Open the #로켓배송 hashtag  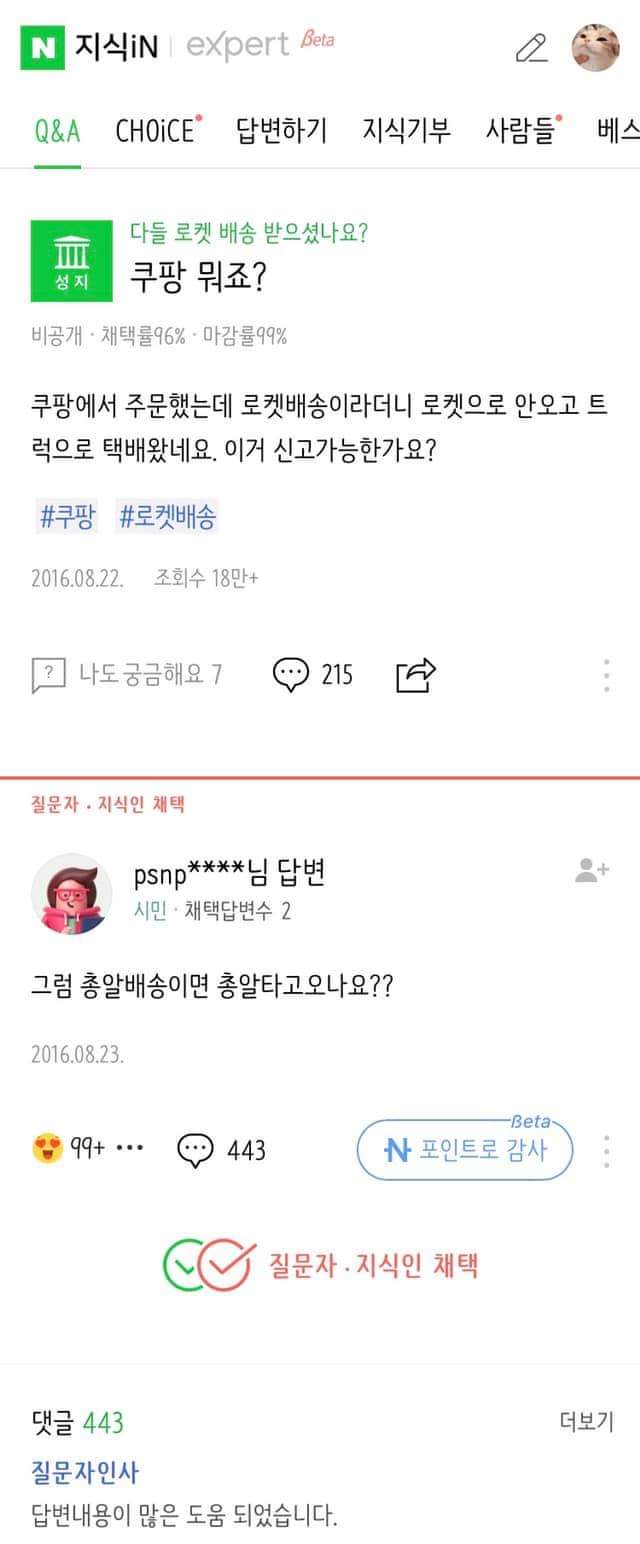click(167, 517)
